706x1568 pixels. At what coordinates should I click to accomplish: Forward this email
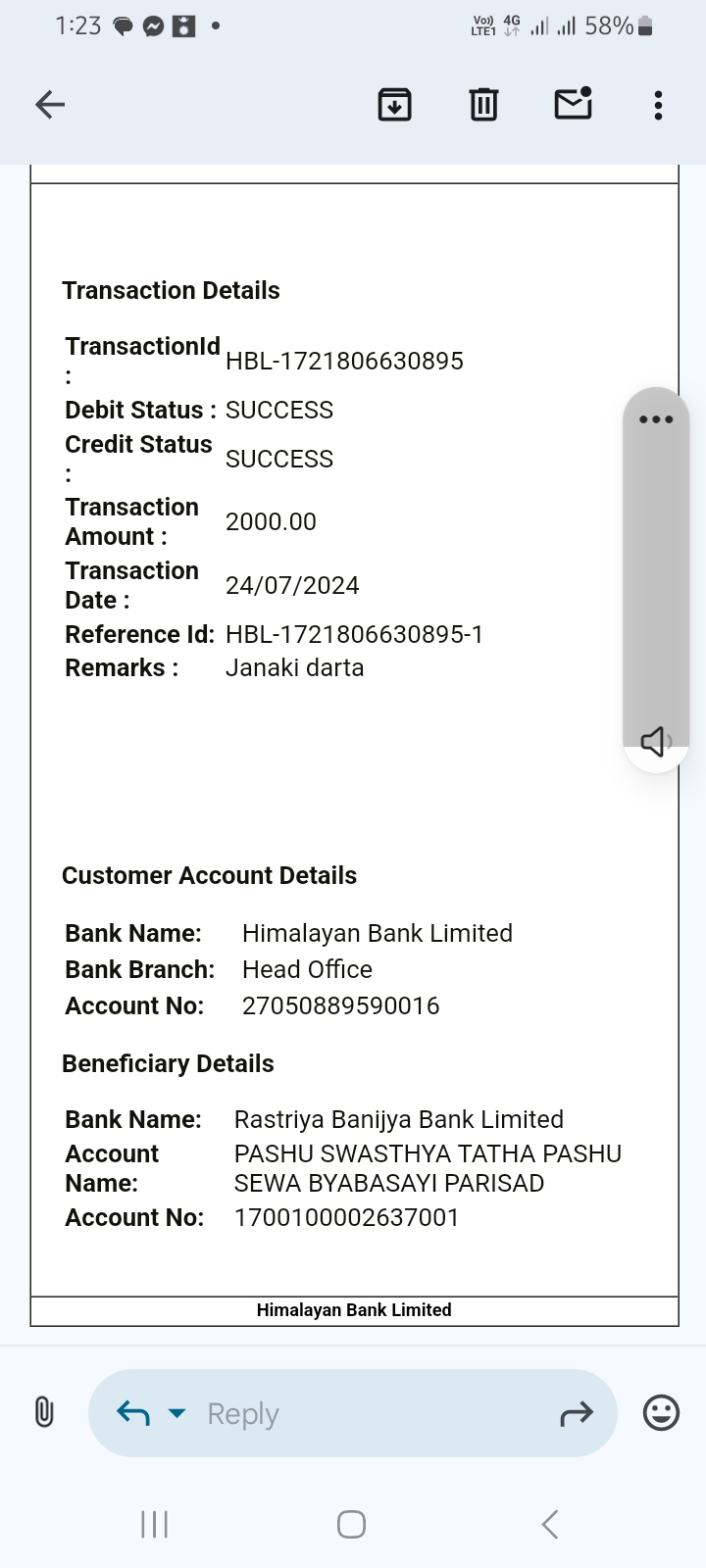click(x=577, y=1413)
